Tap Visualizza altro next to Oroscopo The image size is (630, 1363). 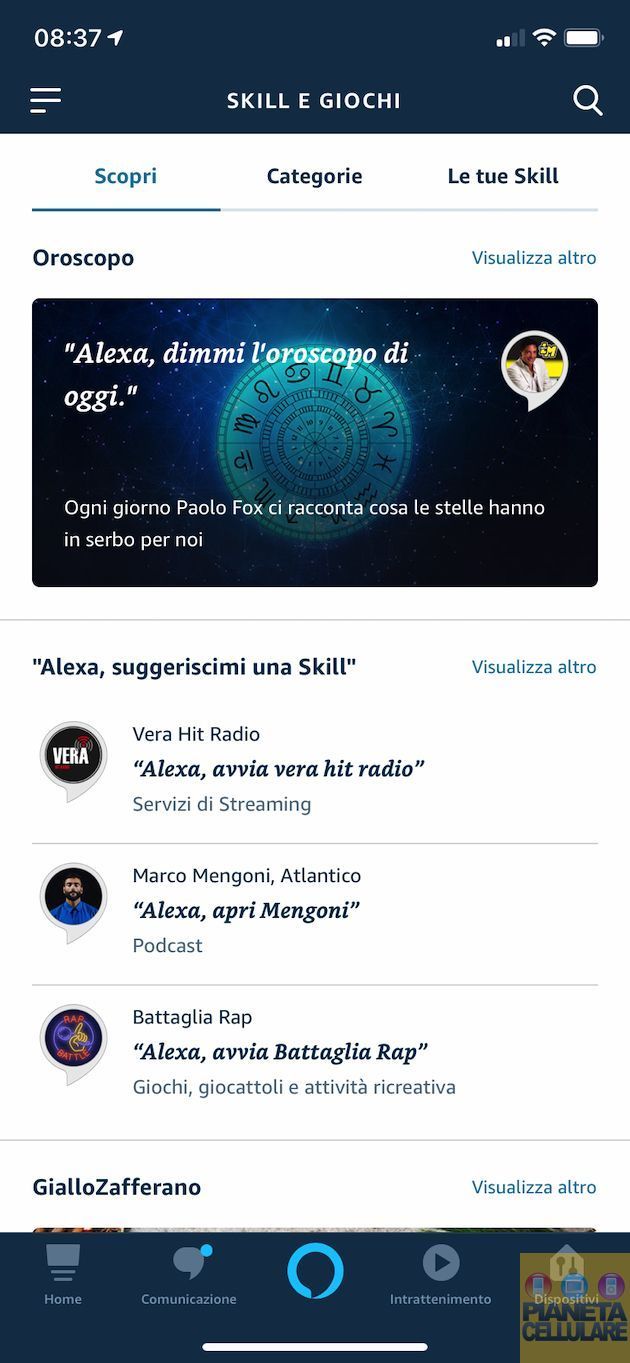click(x=534, y=258)
